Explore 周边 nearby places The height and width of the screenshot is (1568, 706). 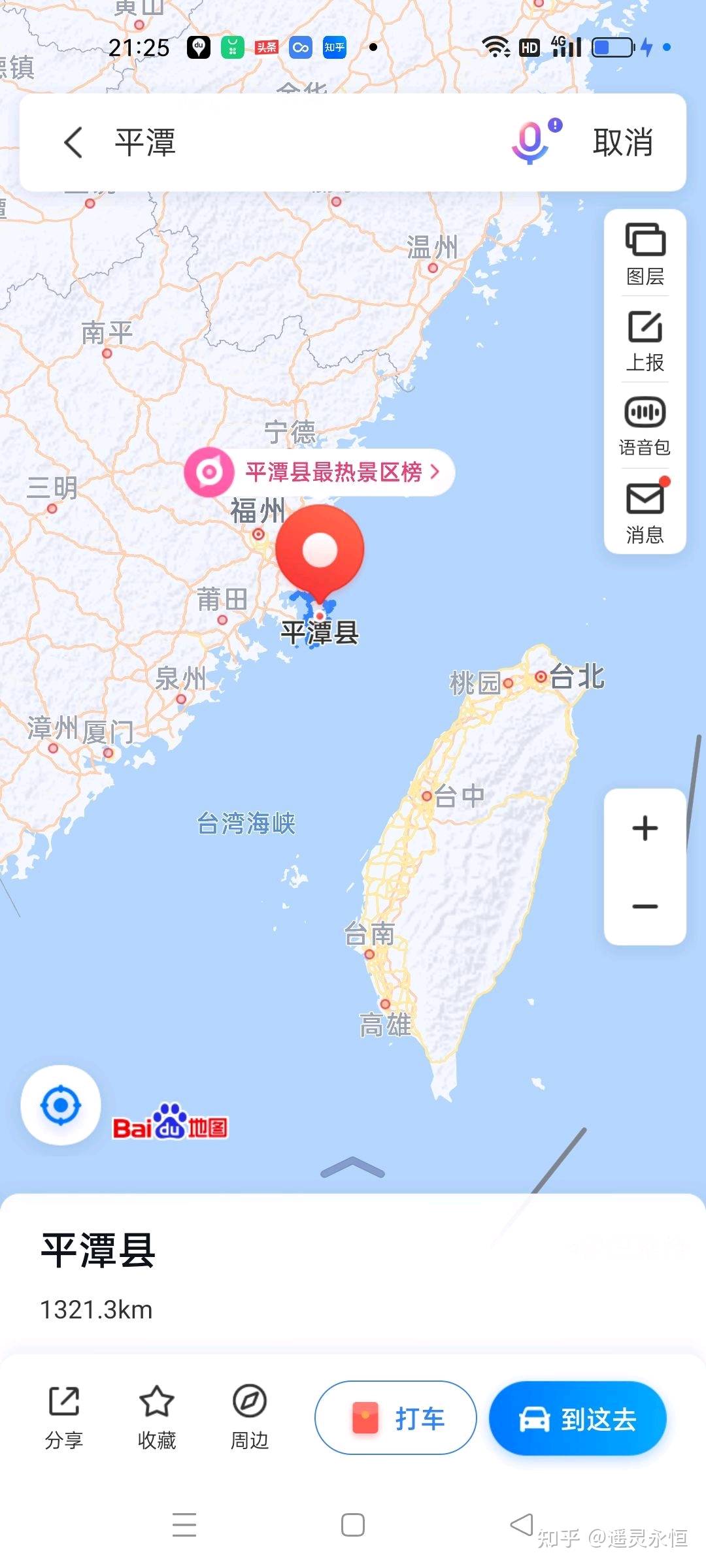tap(250, 1416)
